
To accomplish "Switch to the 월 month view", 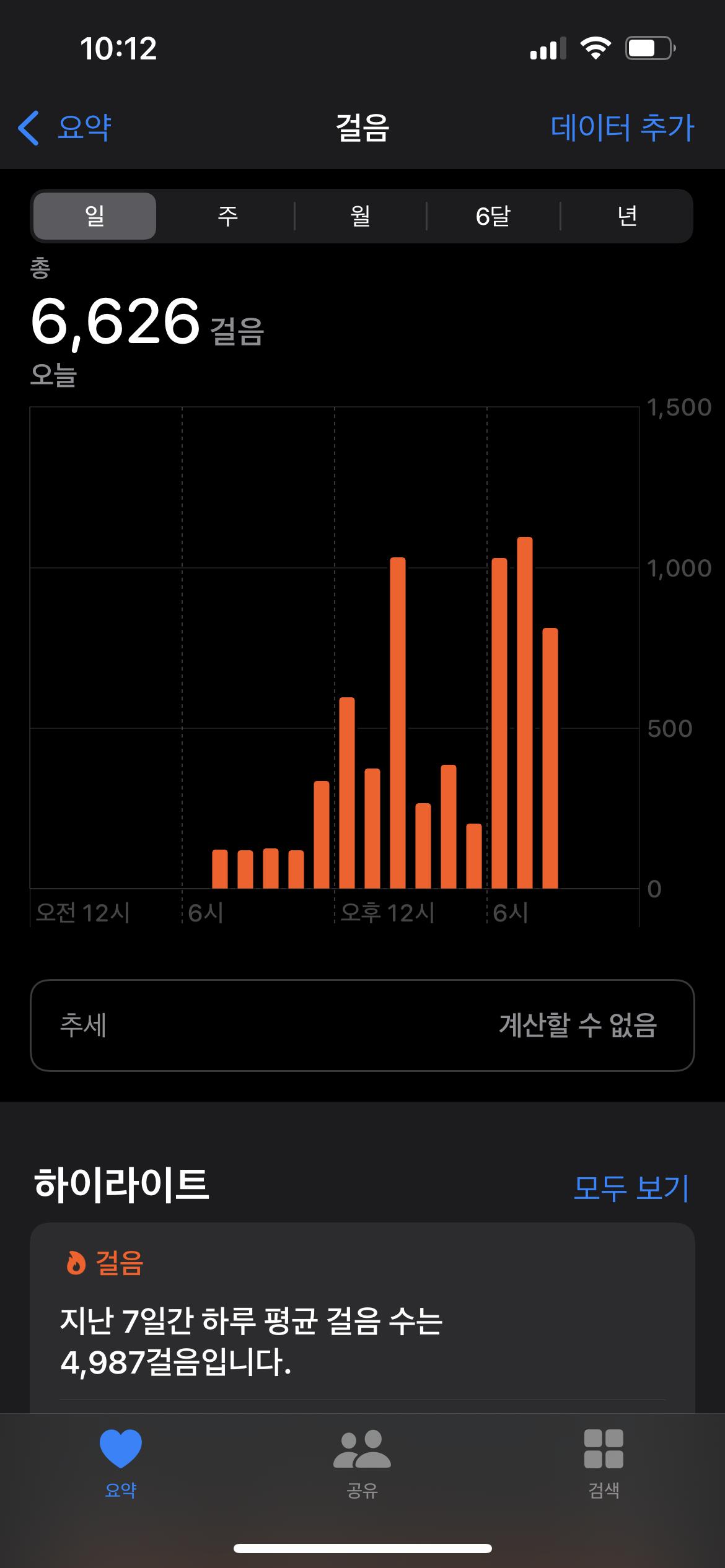I will tap(360, 216).
